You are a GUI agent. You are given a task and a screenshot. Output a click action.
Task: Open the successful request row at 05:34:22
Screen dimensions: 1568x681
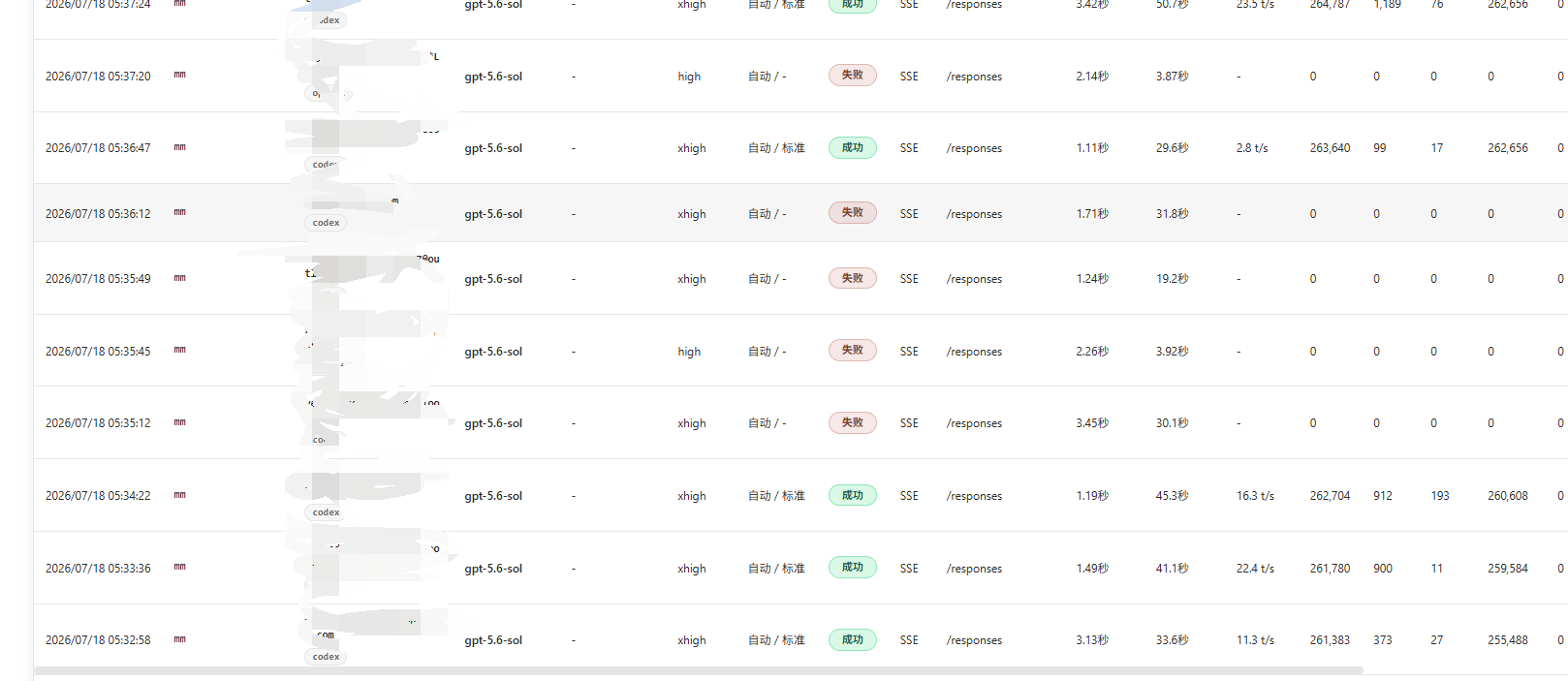coord(800,495)
